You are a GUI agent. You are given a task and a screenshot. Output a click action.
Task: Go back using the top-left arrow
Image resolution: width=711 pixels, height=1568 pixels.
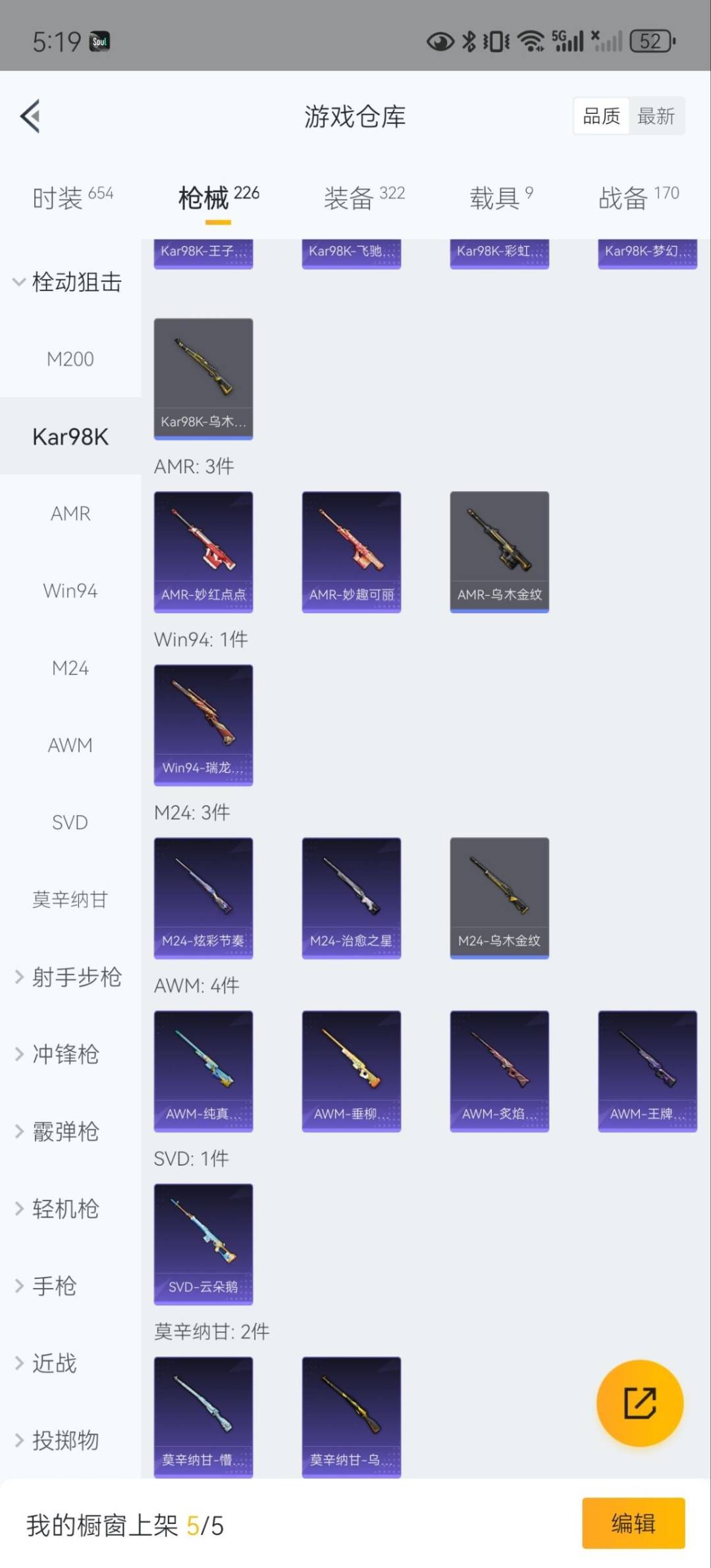point(31,117)
